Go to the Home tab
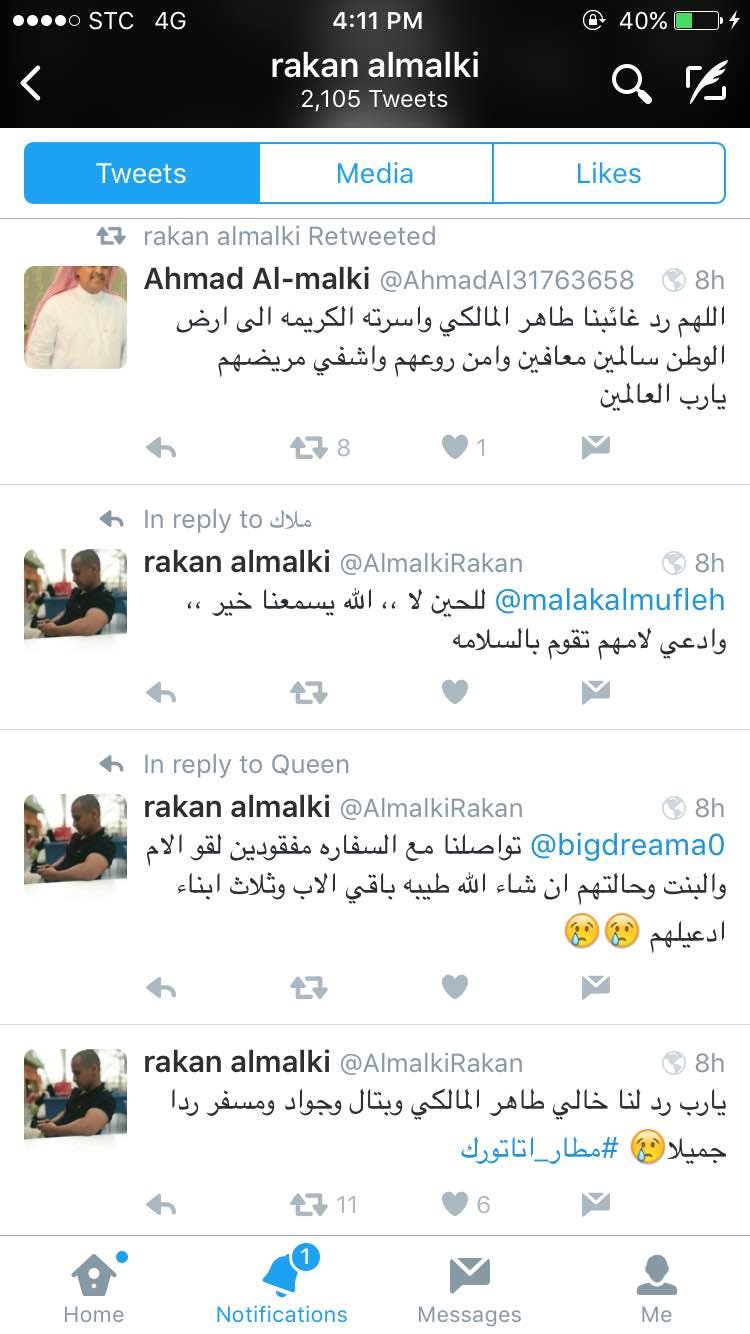750x1334 pixels. click(x=93, y=1290)
